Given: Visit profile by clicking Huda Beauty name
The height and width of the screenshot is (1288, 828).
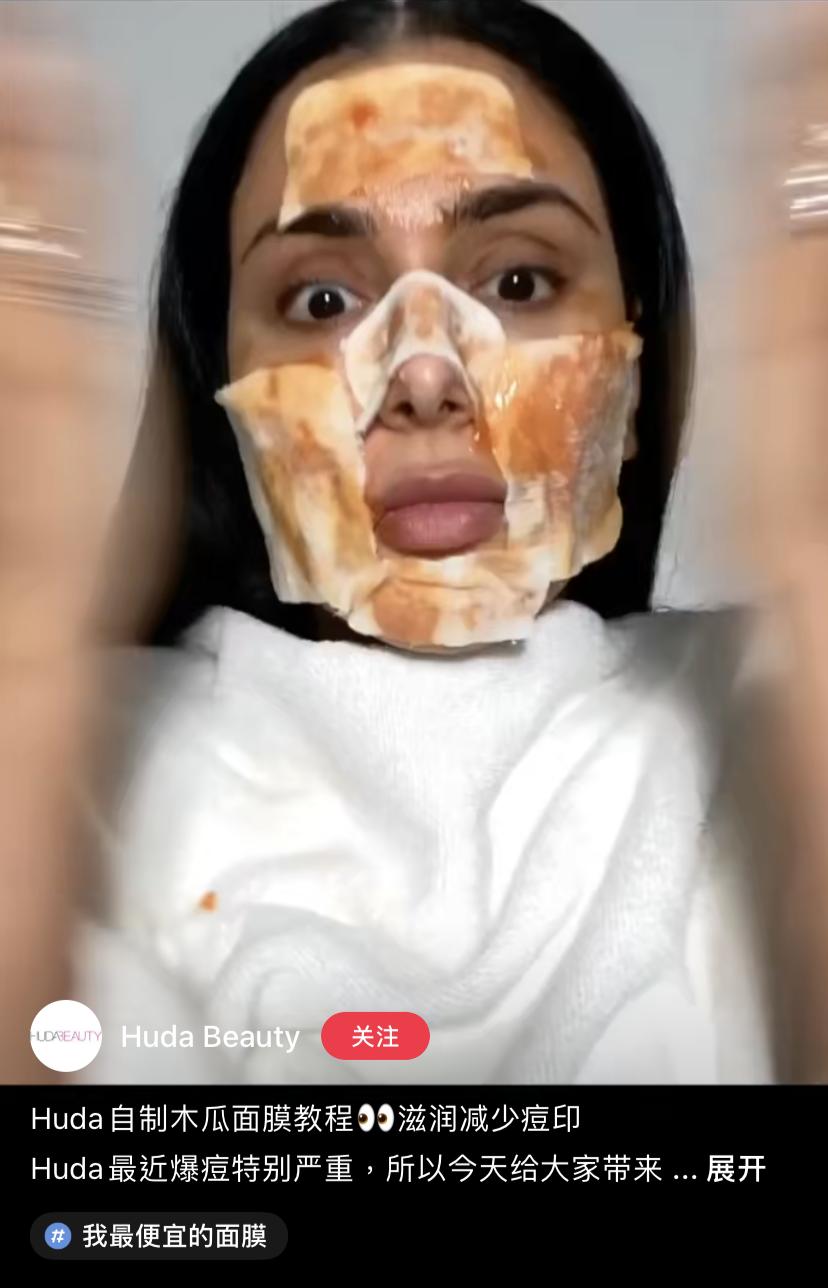Looking at the screenshot, I should pos(210,1036).
